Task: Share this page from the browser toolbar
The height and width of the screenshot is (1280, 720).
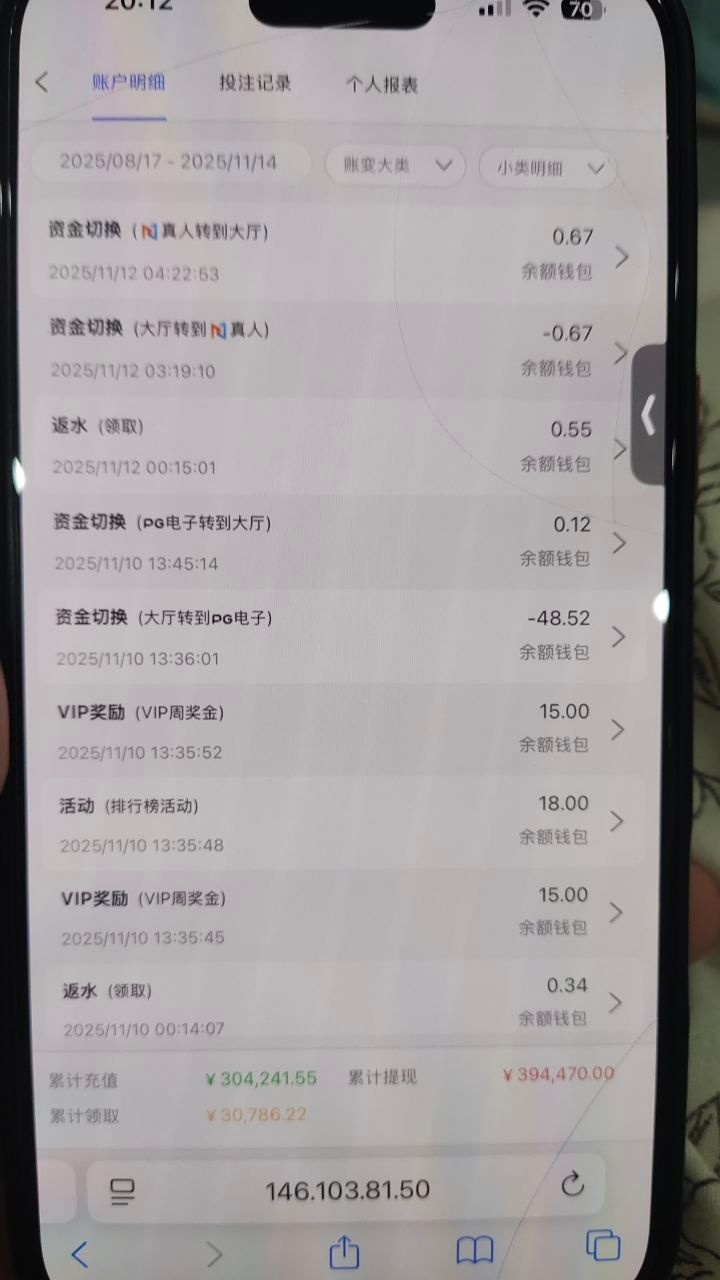Action: [x=343, y=1250]
